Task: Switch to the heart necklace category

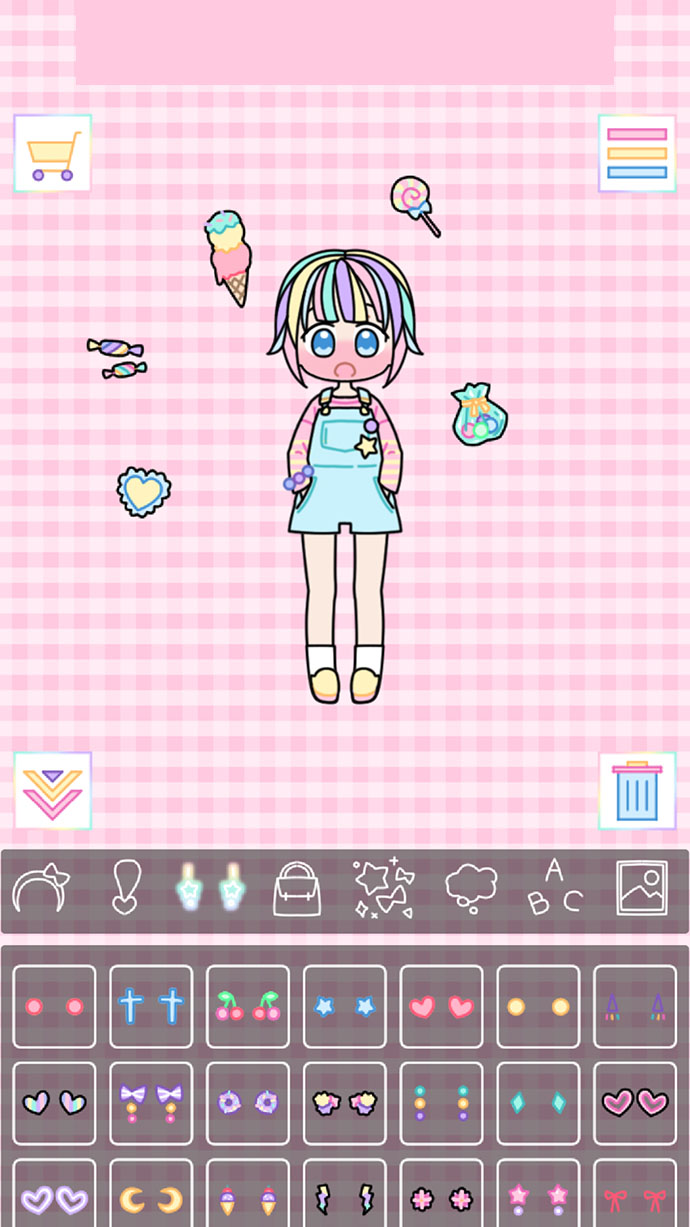Action: (x=123, y=890)
